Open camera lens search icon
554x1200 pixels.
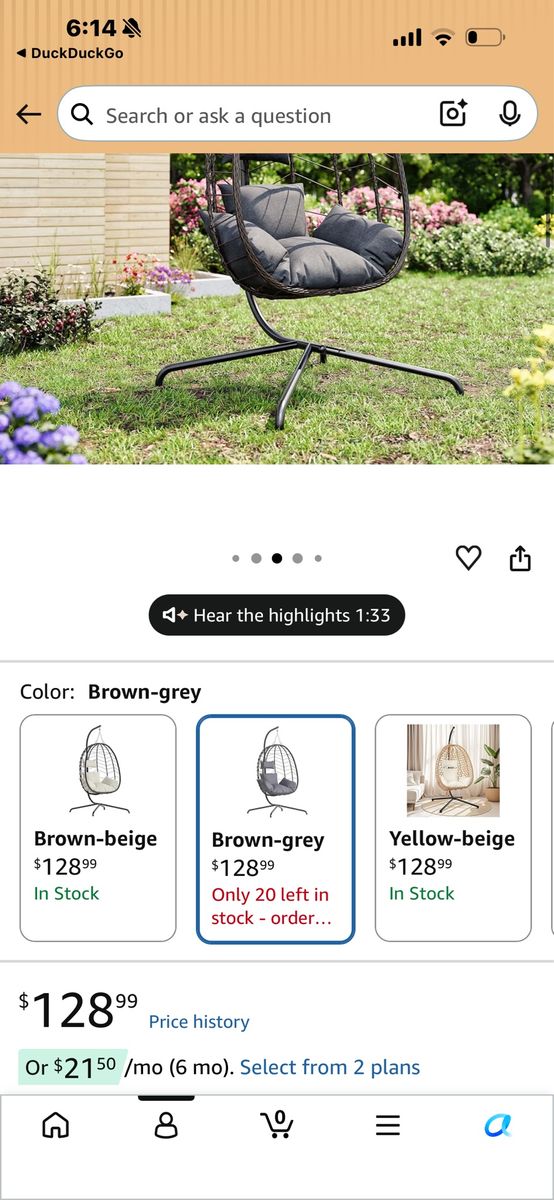(x=454, y=115)
